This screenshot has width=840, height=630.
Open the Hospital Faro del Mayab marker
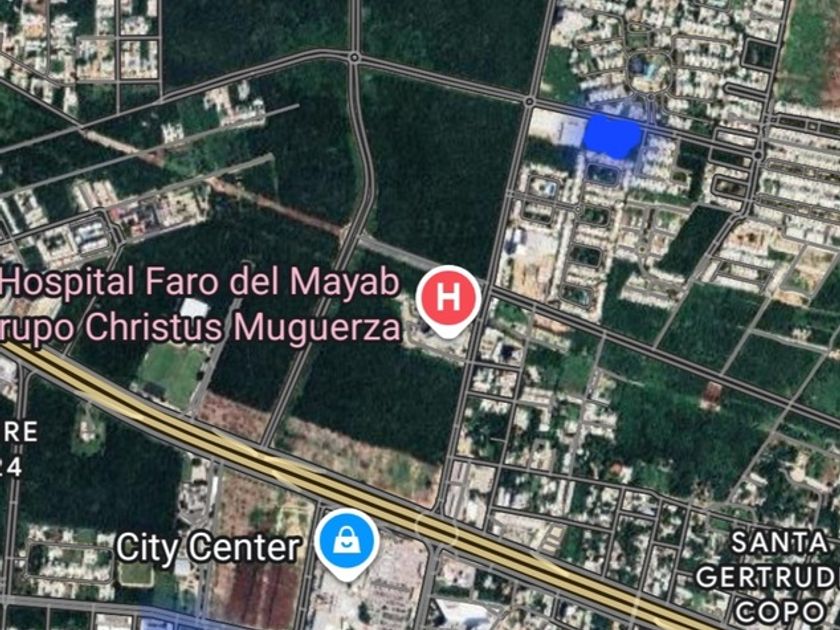[449, 298]
